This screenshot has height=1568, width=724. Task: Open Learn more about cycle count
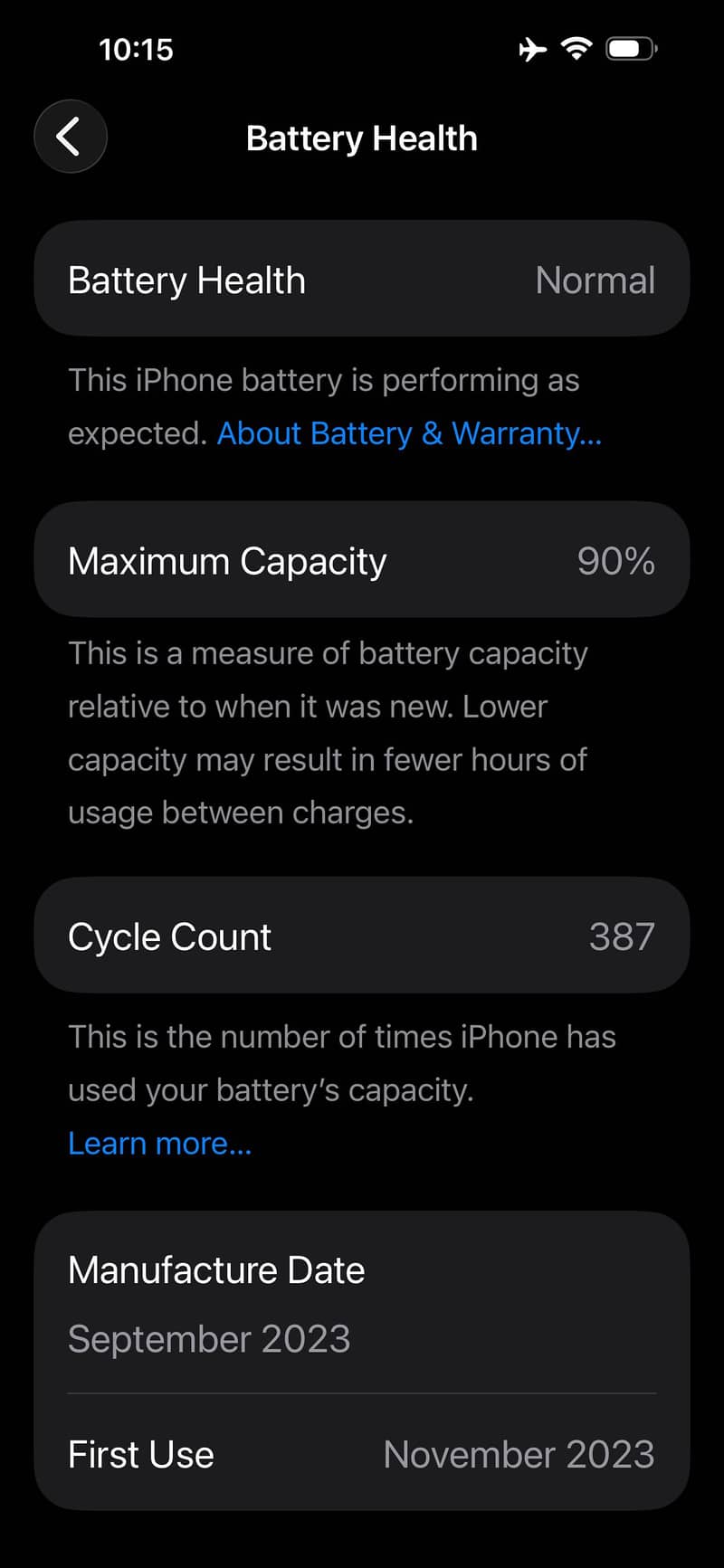click(160, 1144)
